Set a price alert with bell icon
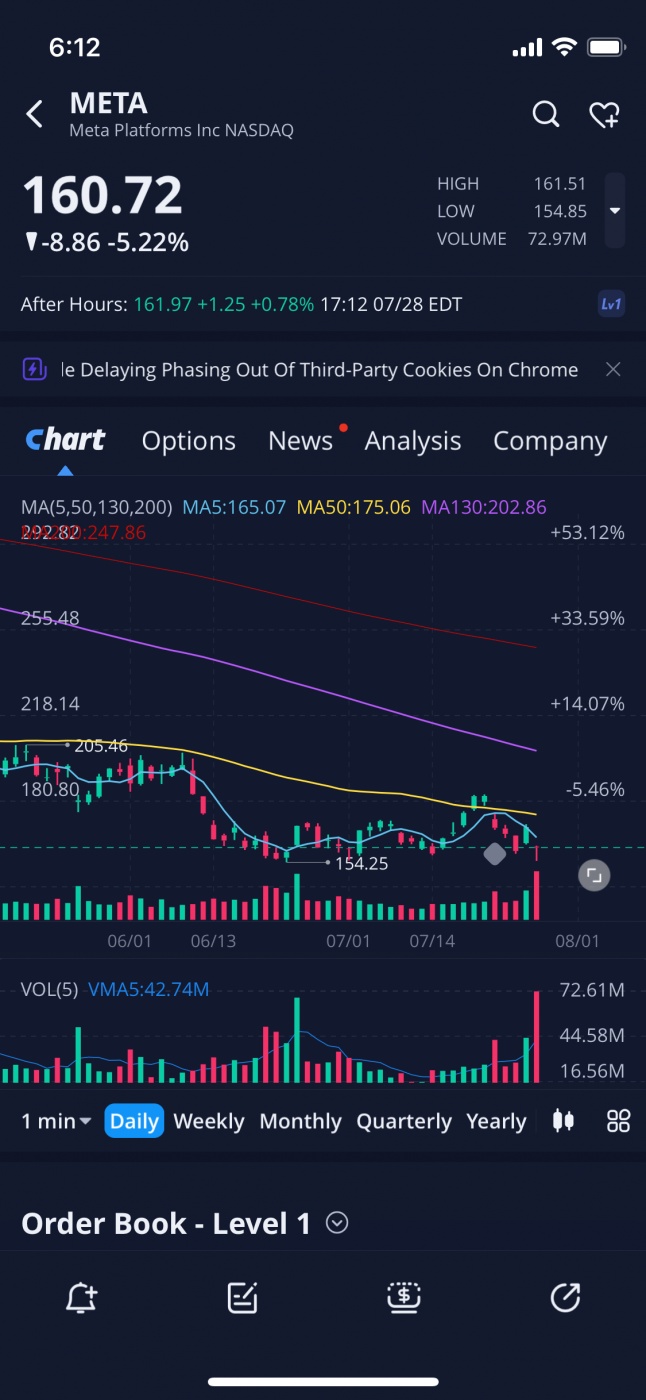 (81, 1298)
